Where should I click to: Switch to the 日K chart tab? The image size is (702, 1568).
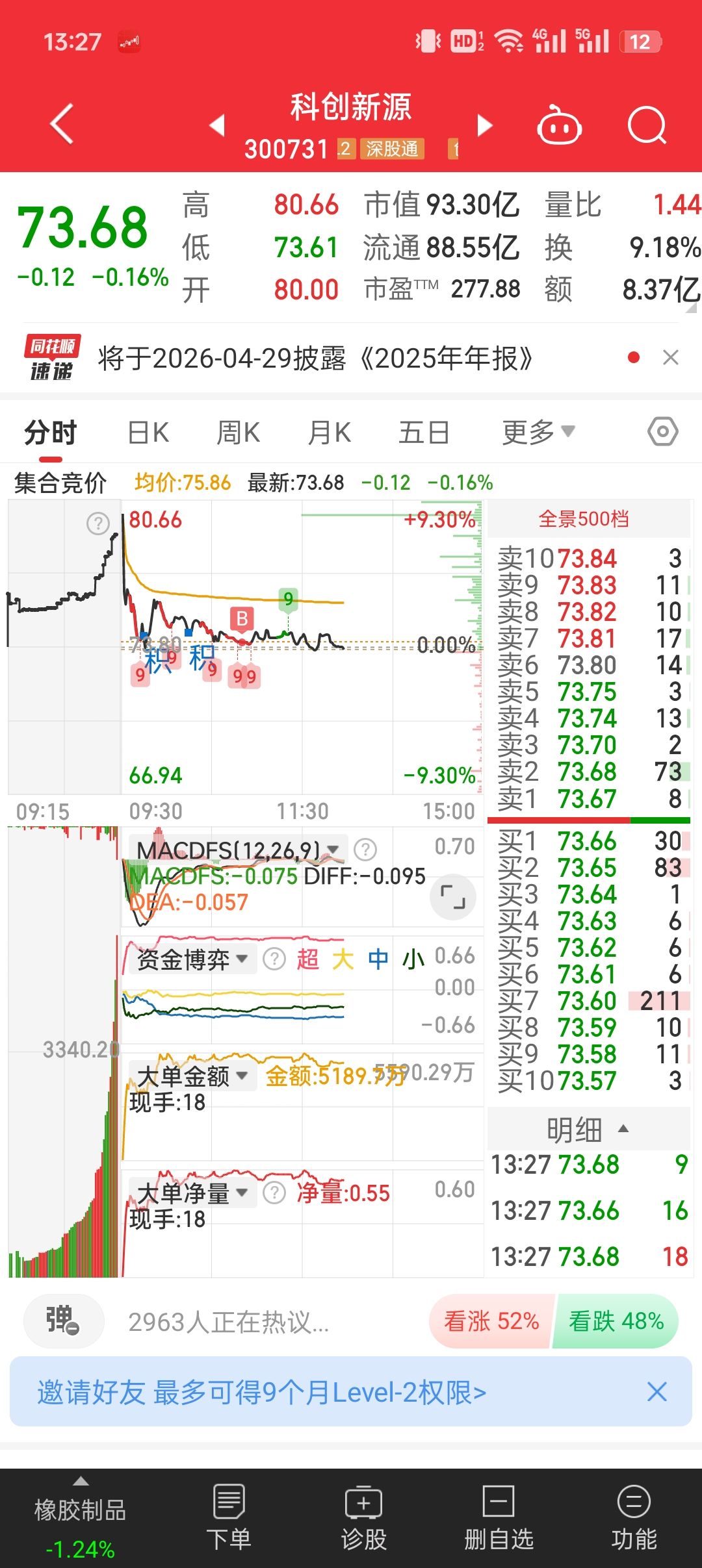[x=148, y=433]
